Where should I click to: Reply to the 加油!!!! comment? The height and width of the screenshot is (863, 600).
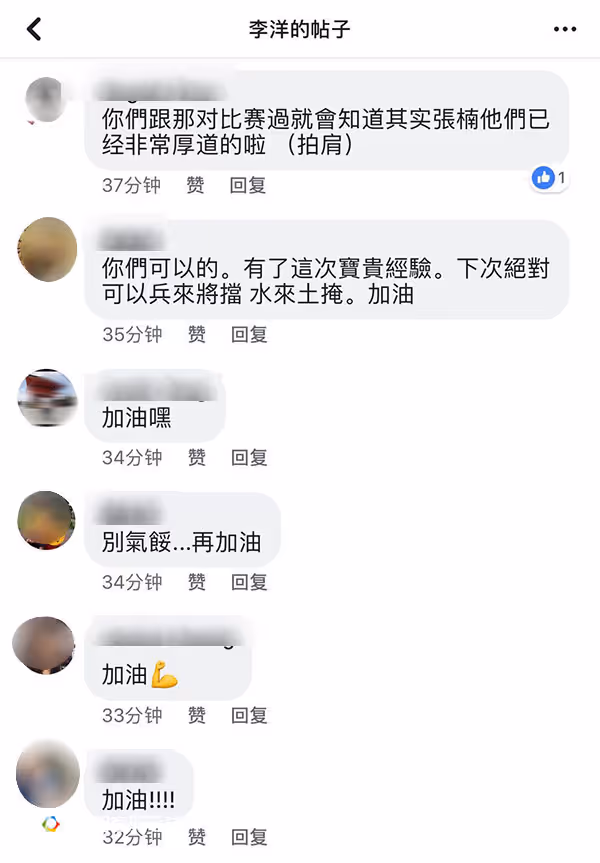point(249,836)
